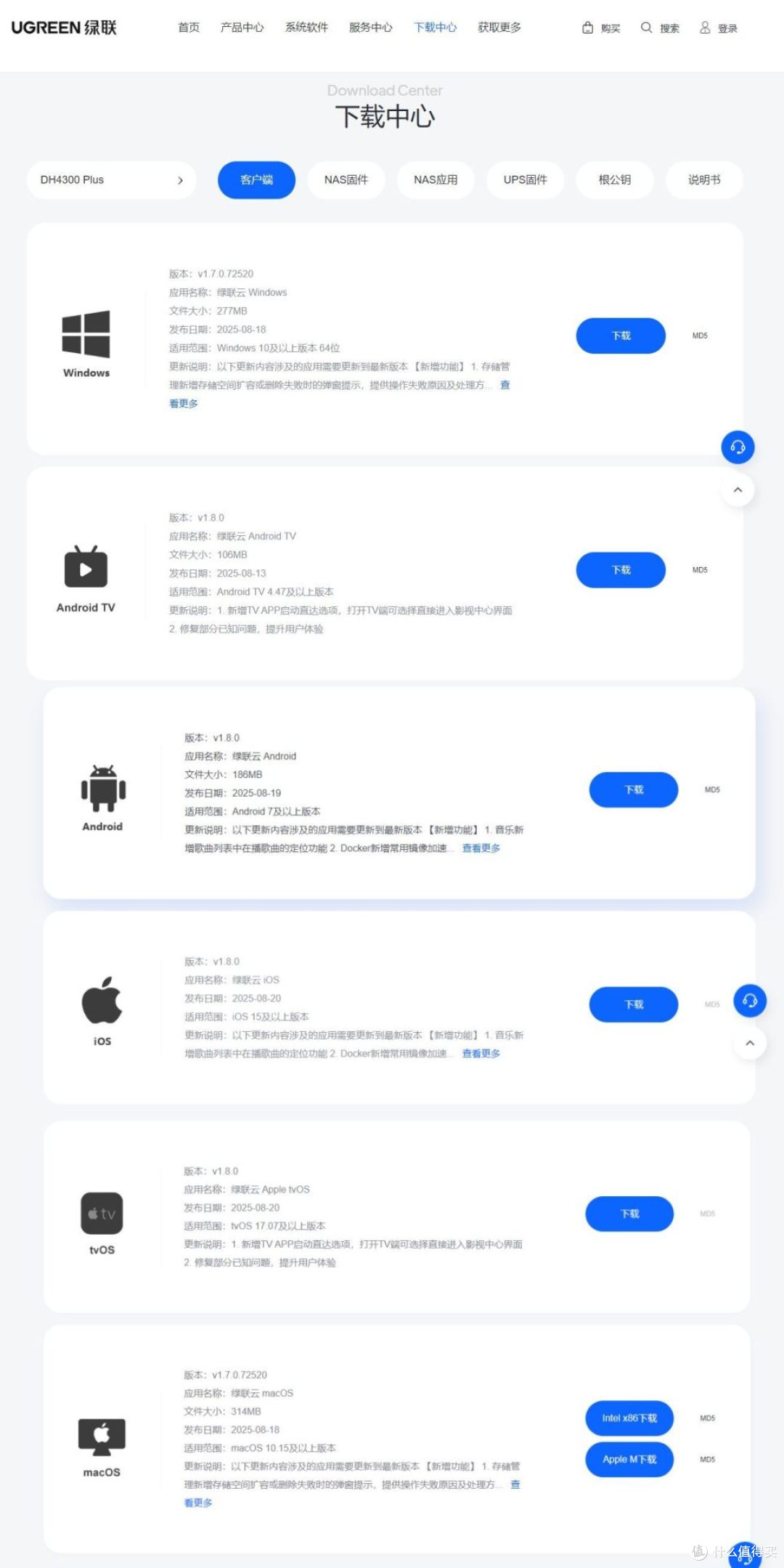
Task: View the 说明书 manuals tab
Action: click(703, 180)
